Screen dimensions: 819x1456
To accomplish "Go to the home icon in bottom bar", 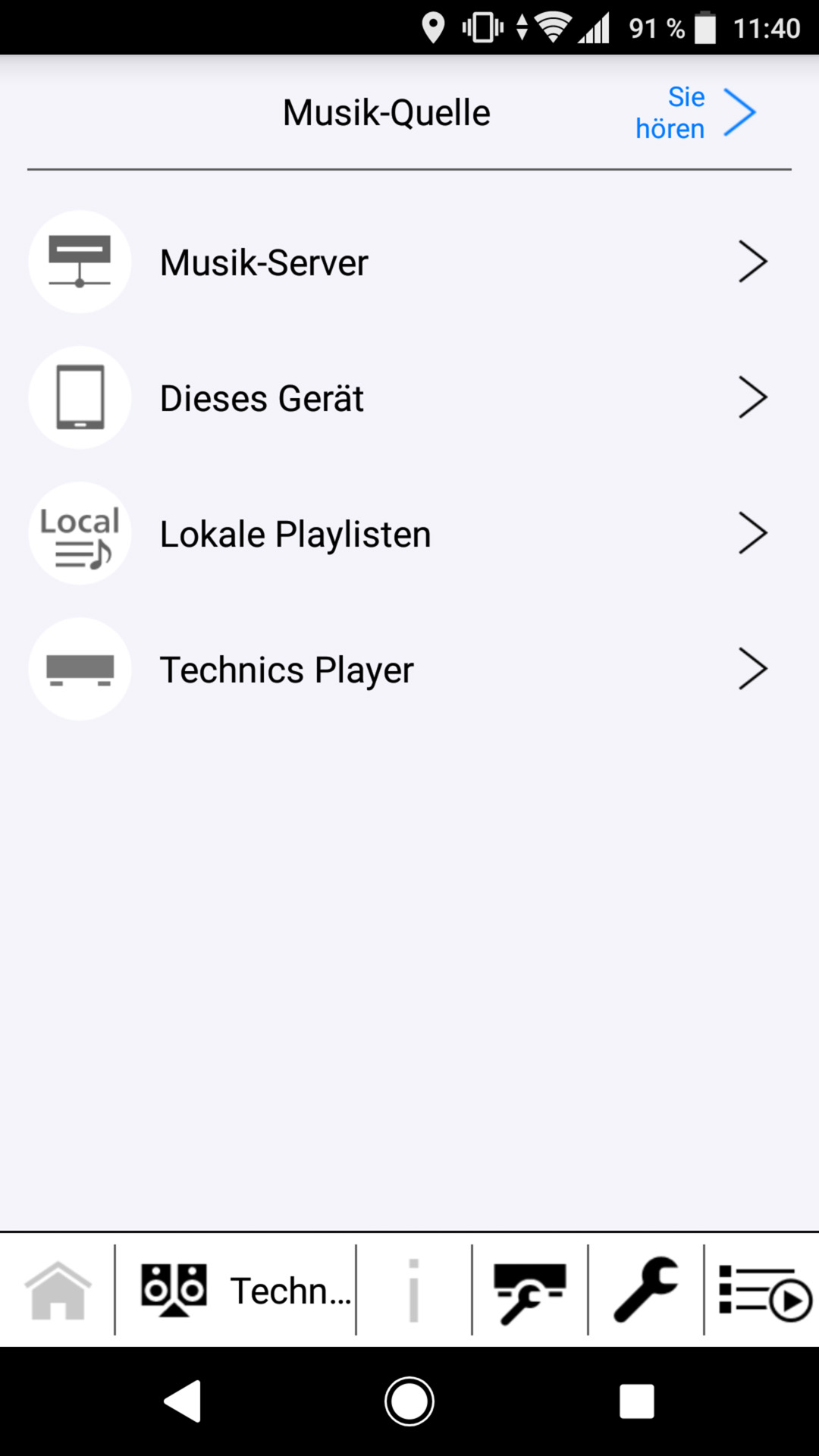I will click(x=58, y=1290).
